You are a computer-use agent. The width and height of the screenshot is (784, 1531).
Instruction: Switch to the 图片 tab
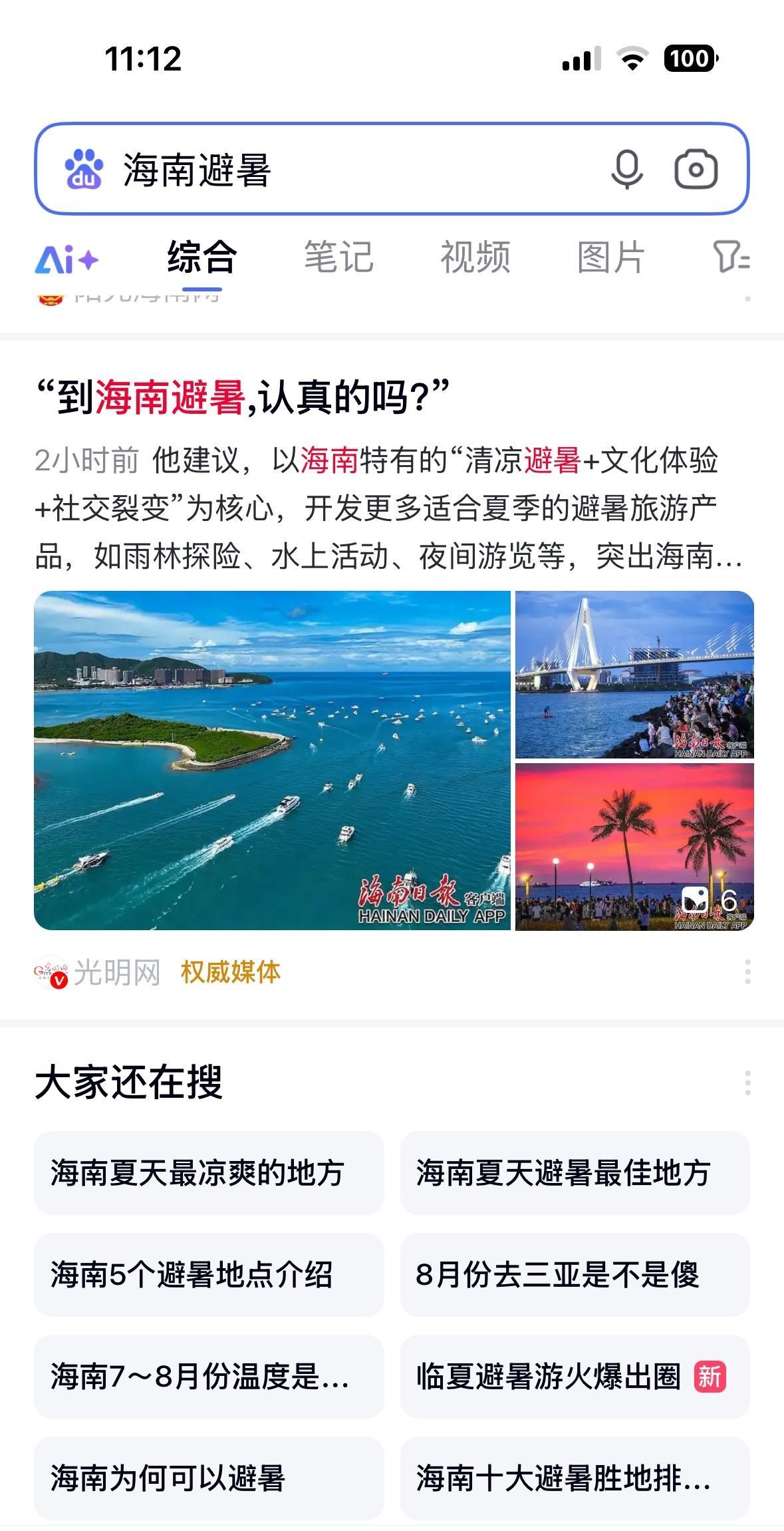tap(610, 257)
